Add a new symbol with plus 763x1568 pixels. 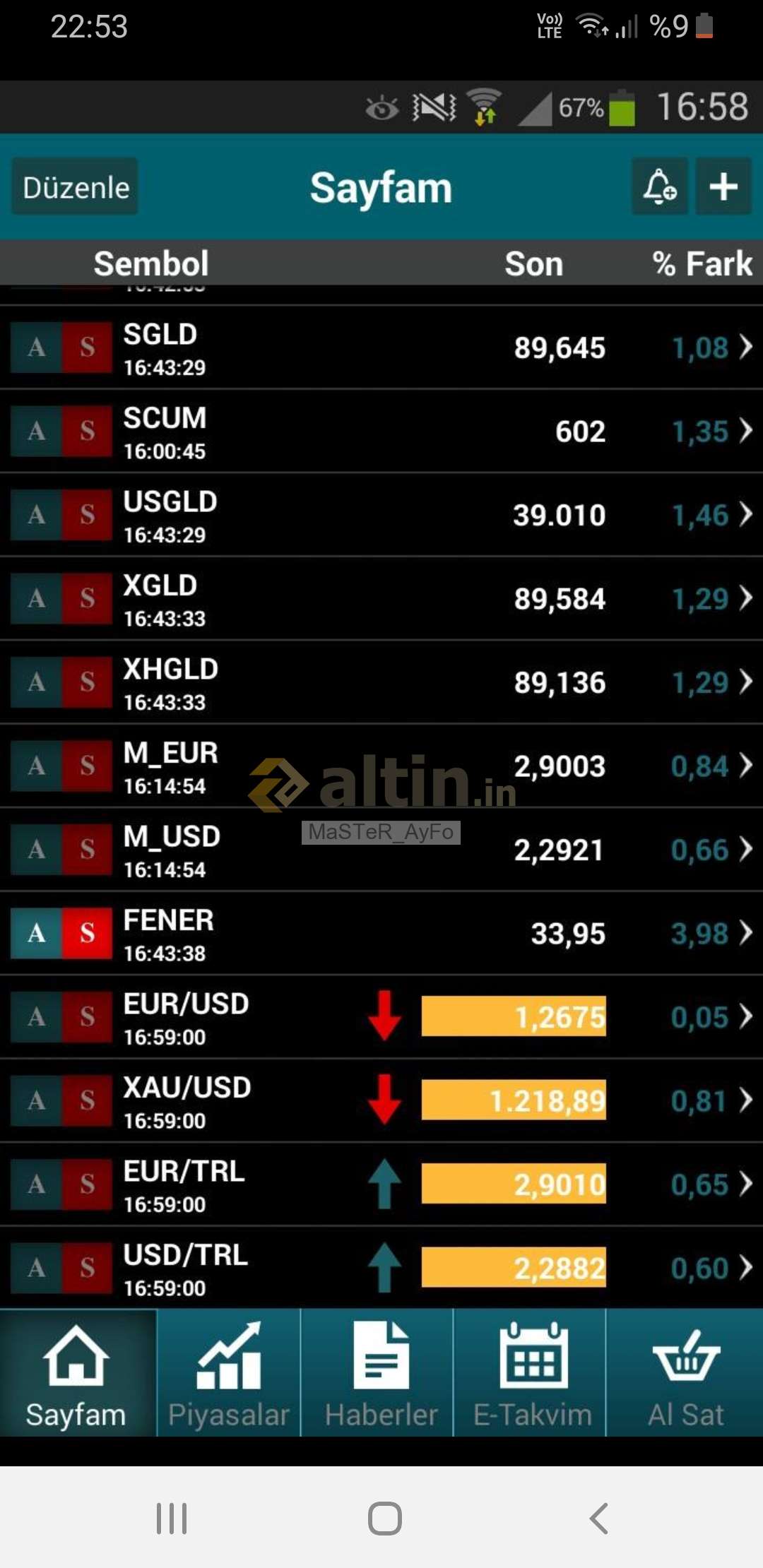pyautogui.click(x=723, y=186)
